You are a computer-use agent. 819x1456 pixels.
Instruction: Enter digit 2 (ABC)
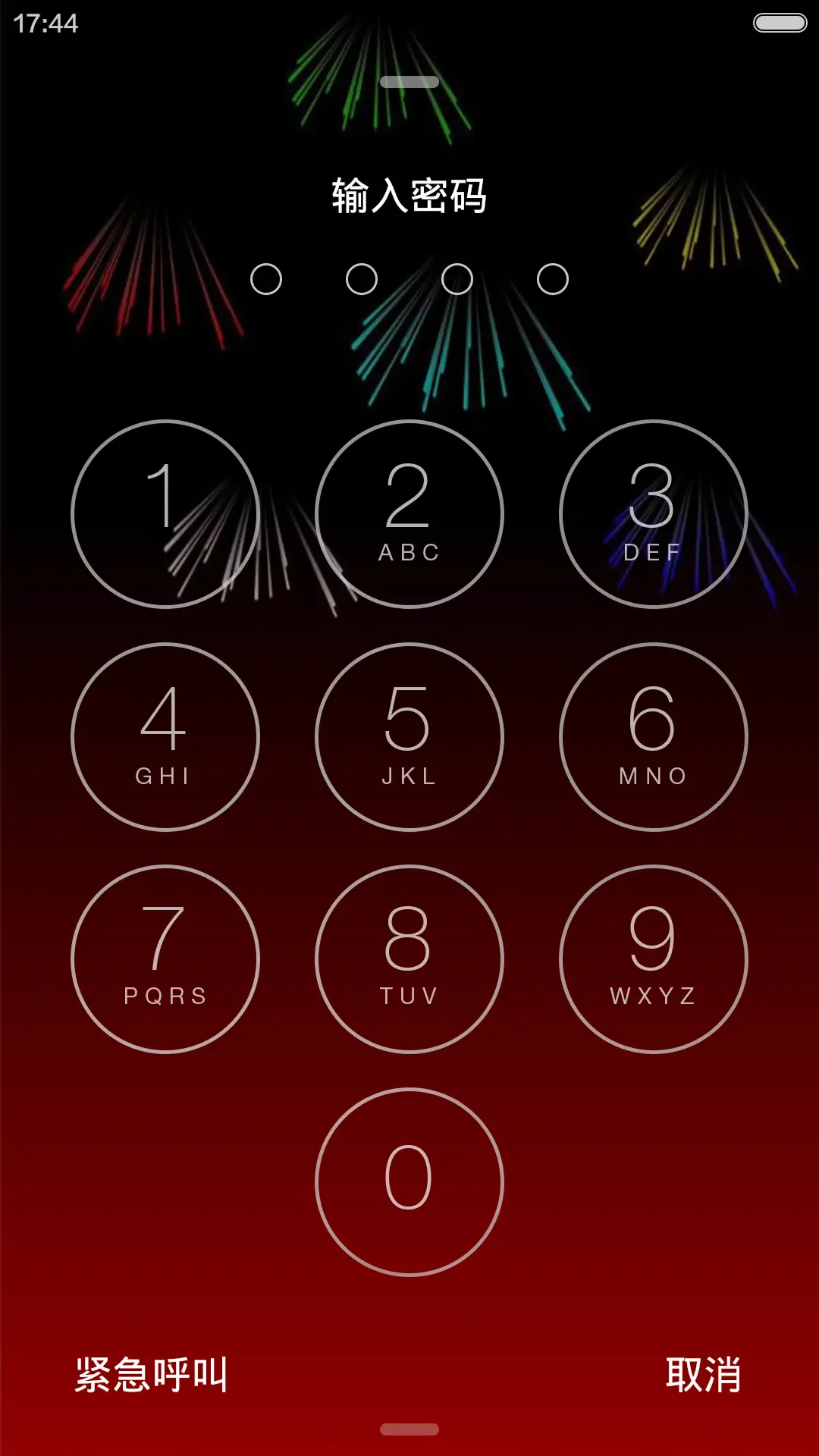pyautogui.click(x=409, y=513)
